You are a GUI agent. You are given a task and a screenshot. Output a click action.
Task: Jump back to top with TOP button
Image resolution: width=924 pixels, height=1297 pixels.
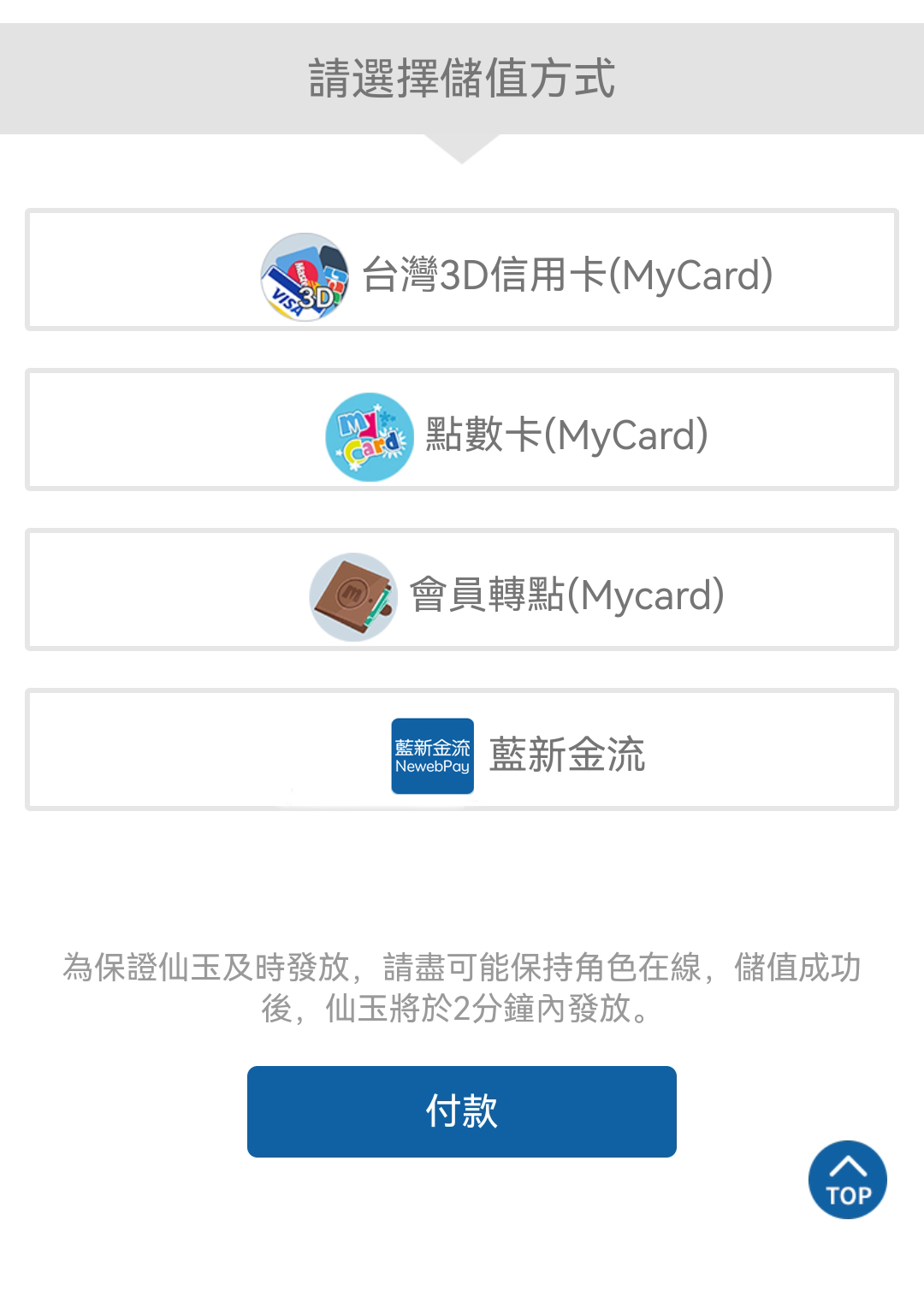click(847, 1180)
